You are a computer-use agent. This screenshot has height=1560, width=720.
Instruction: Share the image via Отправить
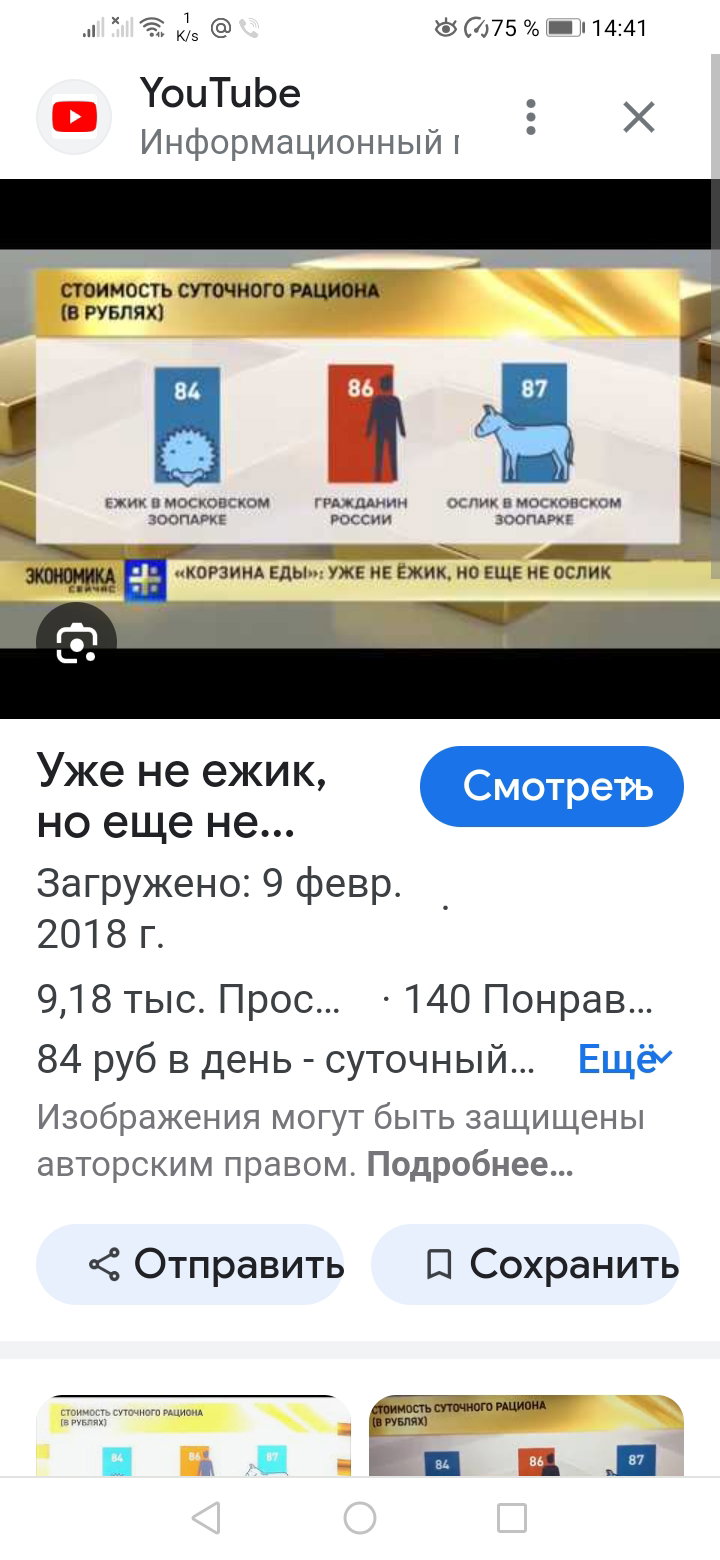point(190,1265)
